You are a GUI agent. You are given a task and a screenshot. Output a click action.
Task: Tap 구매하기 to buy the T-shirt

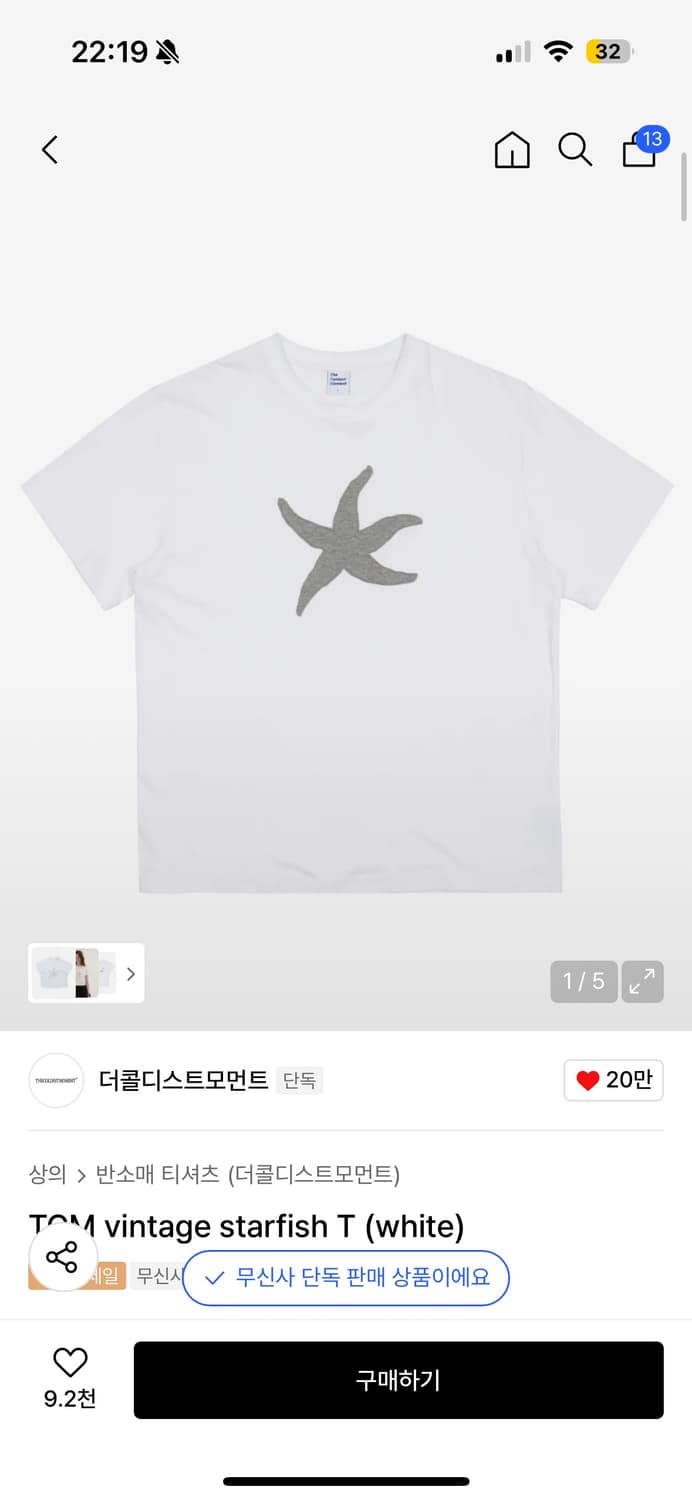tap(398, 1380)
